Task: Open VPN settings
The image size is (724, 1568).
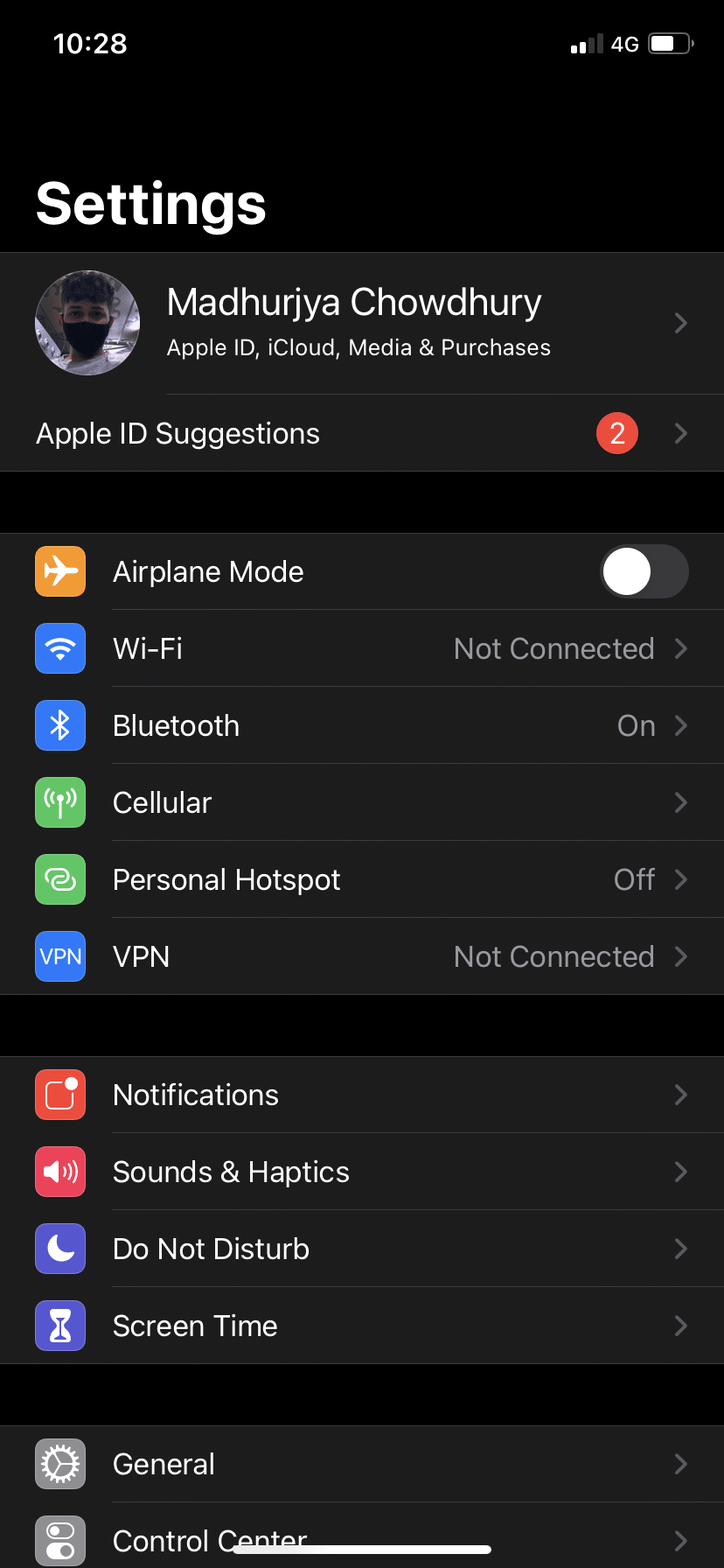Action: pyautogui.click(x=362, y=956)
